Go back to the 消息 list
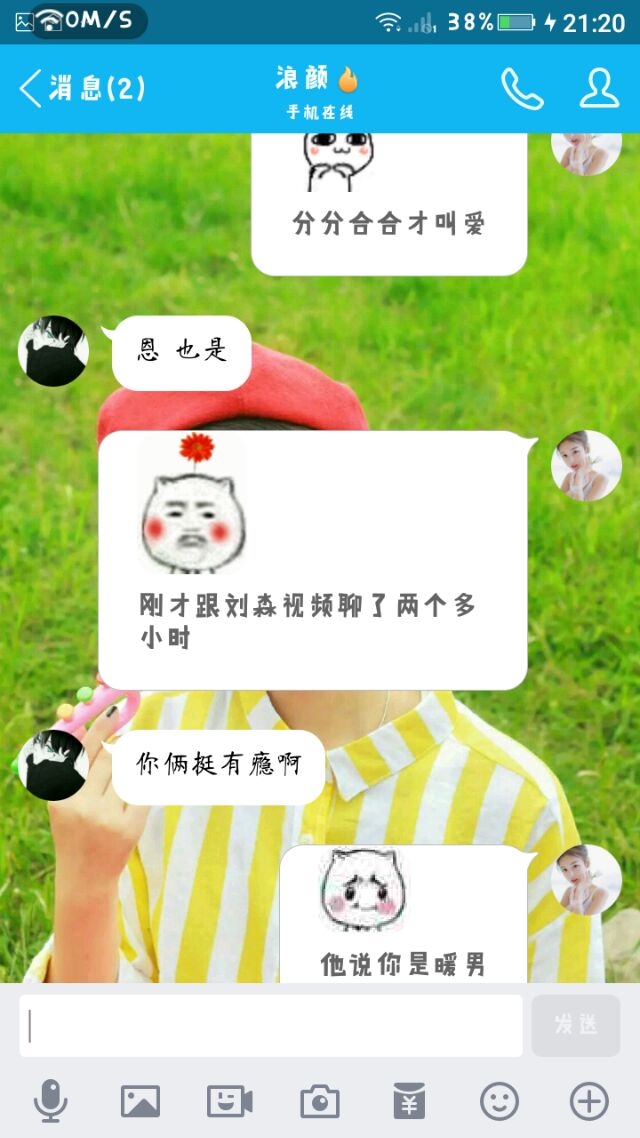Viewport: 640px width, 1138px height. 81,89
